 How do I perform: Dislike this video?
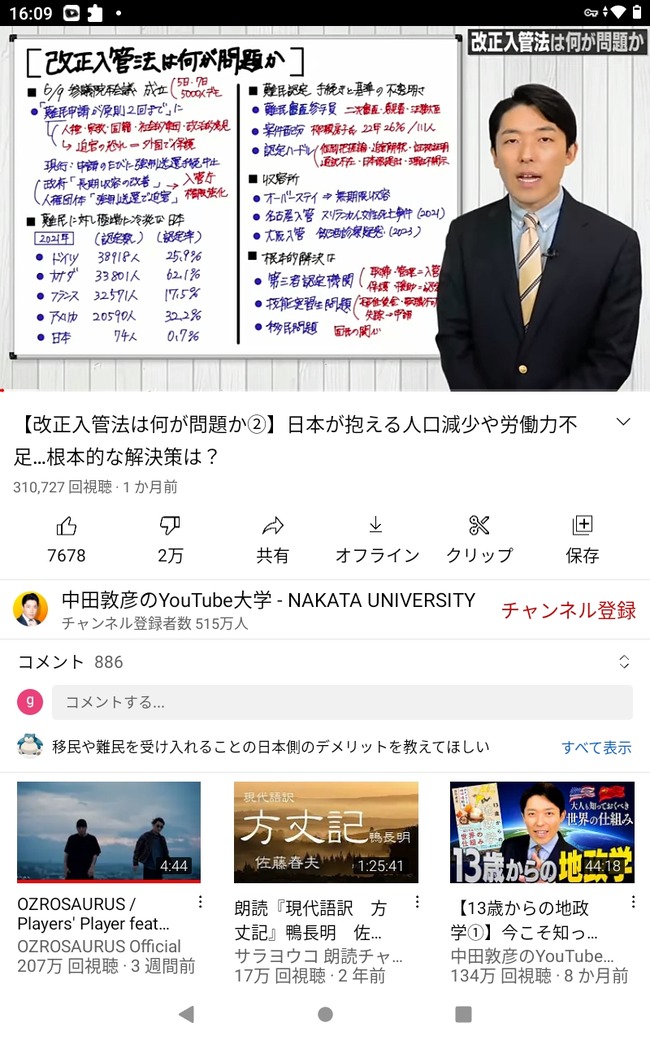(170, 539)
